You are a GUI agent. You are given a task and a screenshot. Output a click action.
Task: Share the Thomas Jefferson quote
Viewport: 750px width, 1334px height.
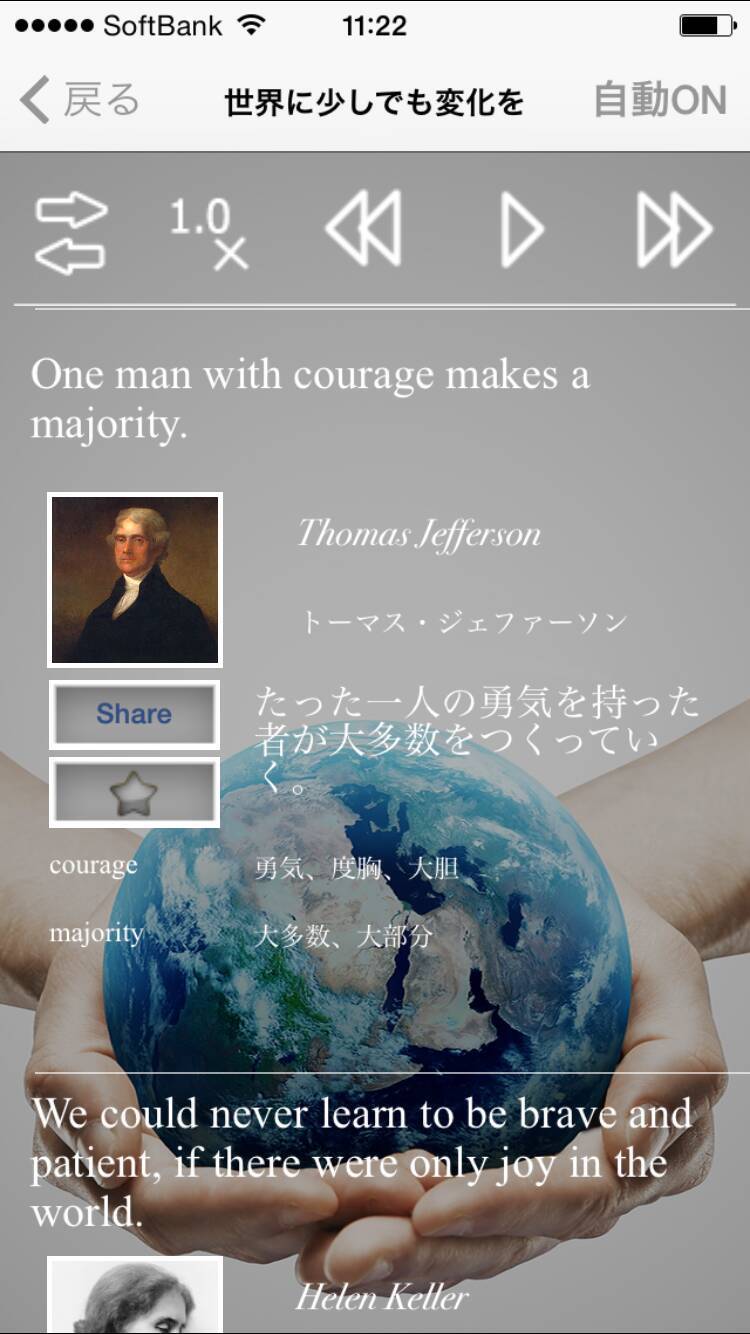134,714
